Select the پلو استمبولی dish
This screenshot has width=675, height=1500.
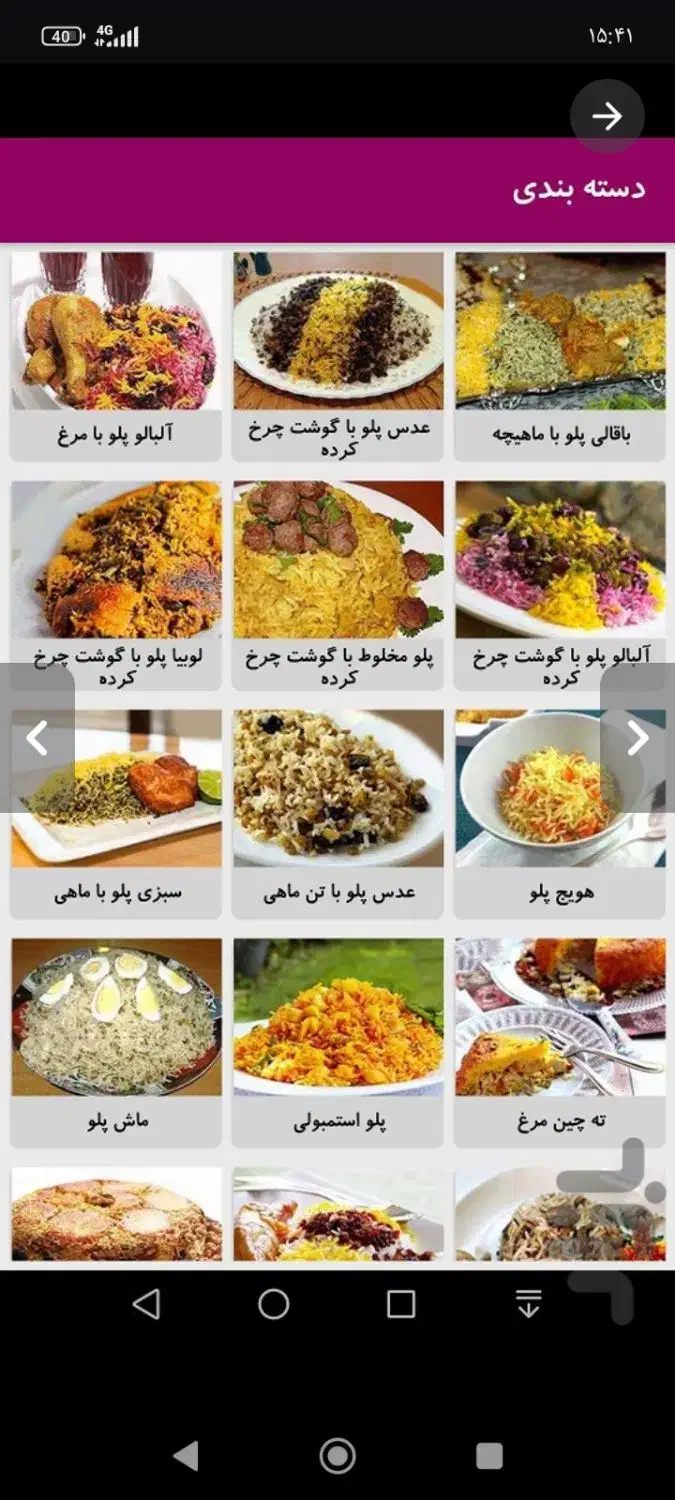click(x=338, y=1041)
